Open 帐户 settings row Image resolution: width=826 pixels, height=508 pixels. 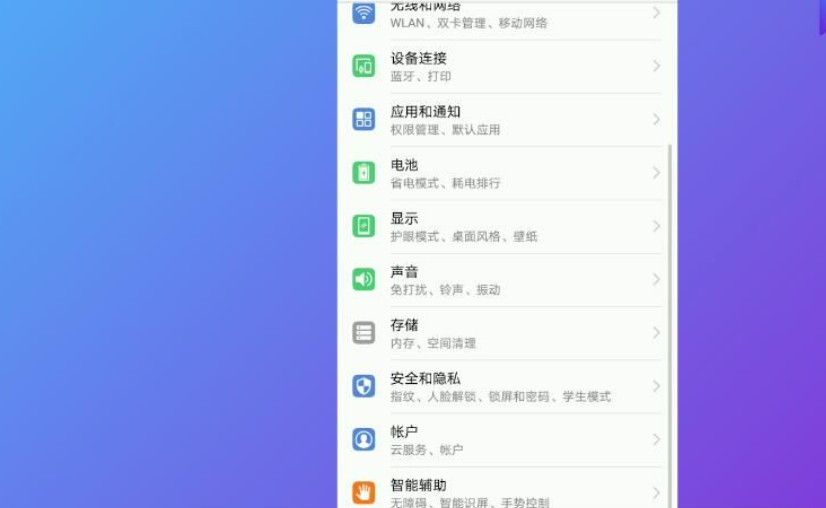pos(506,440)
